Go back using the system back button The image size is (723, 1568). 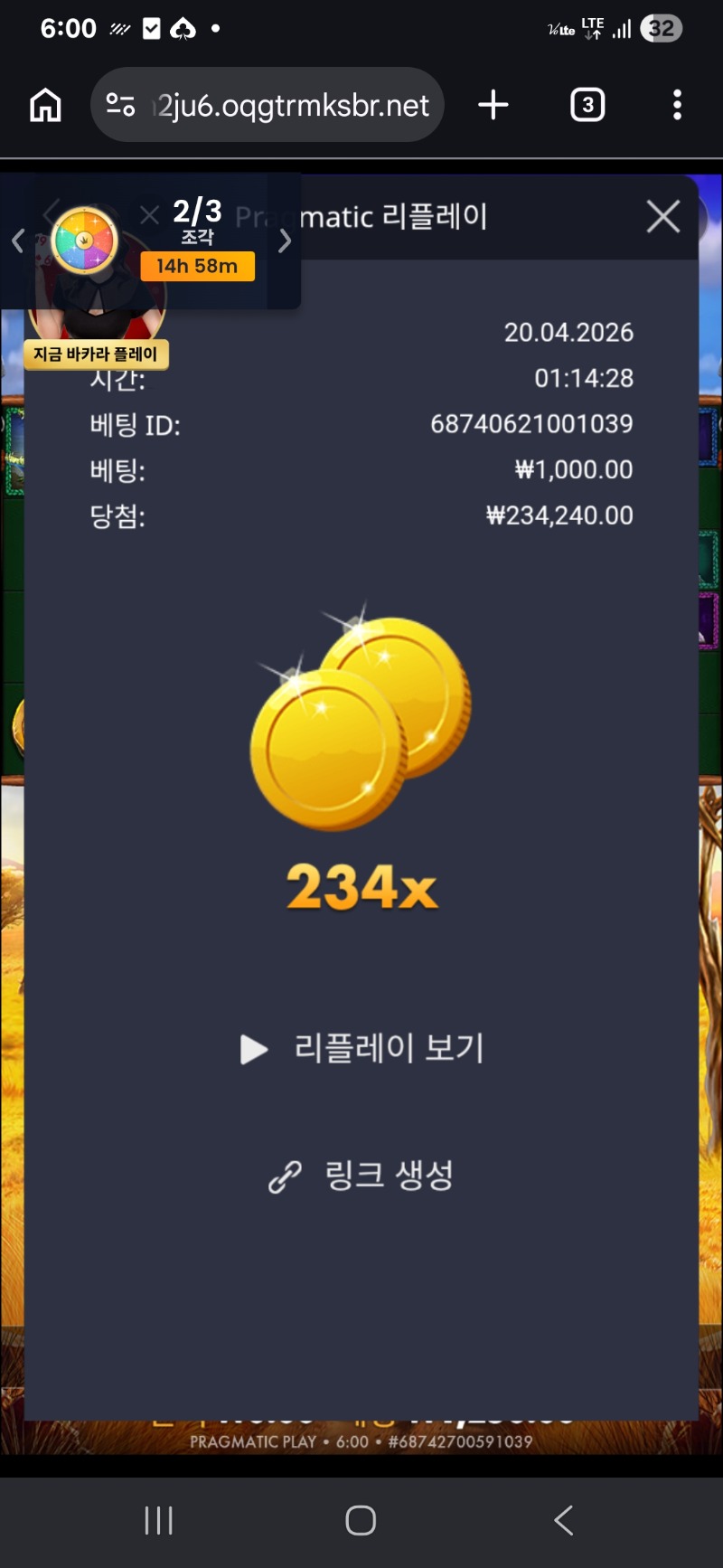[x=563, y=1520]
